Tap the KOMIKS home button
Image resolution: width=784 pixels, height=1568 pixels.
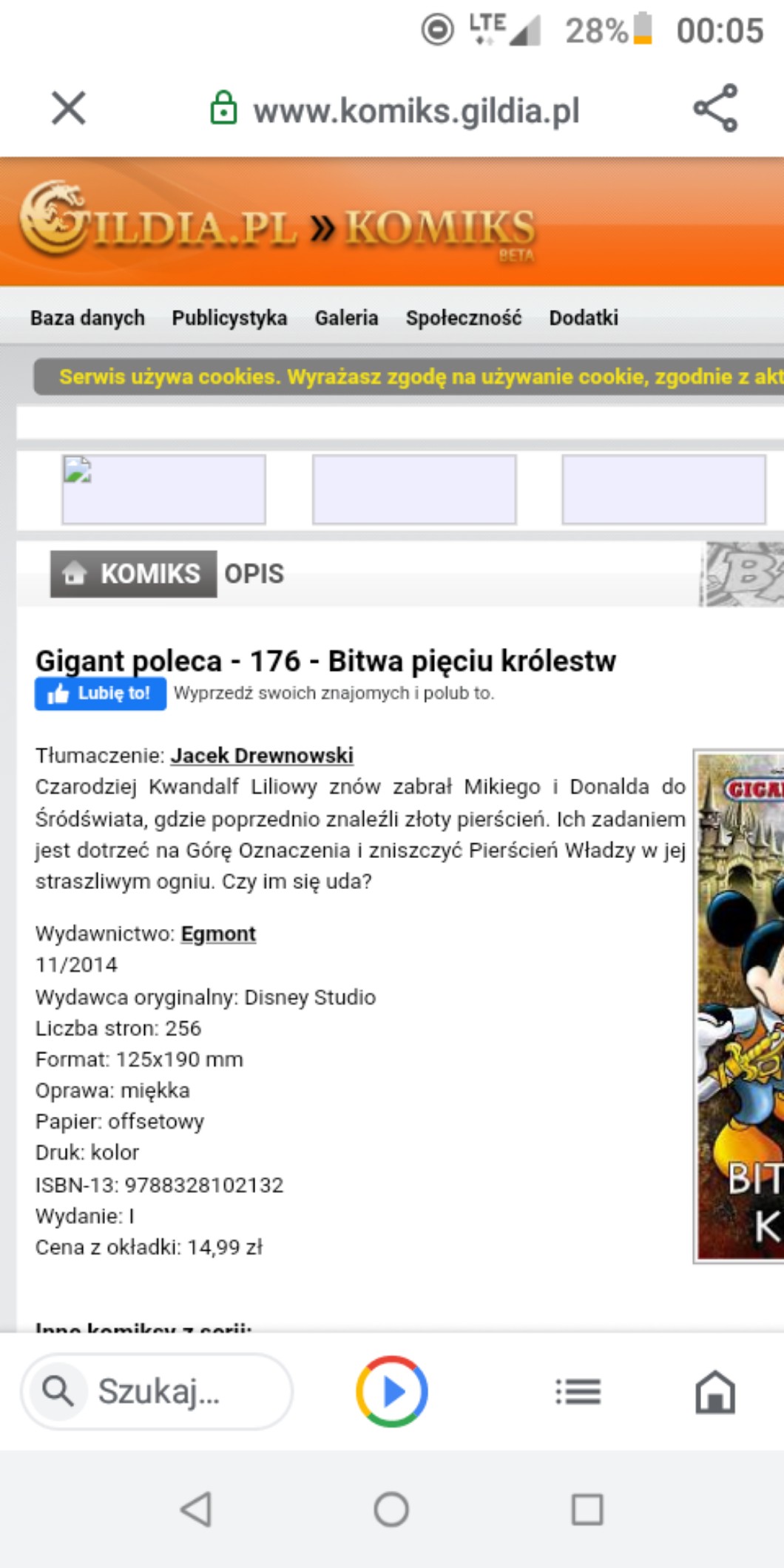134,574
